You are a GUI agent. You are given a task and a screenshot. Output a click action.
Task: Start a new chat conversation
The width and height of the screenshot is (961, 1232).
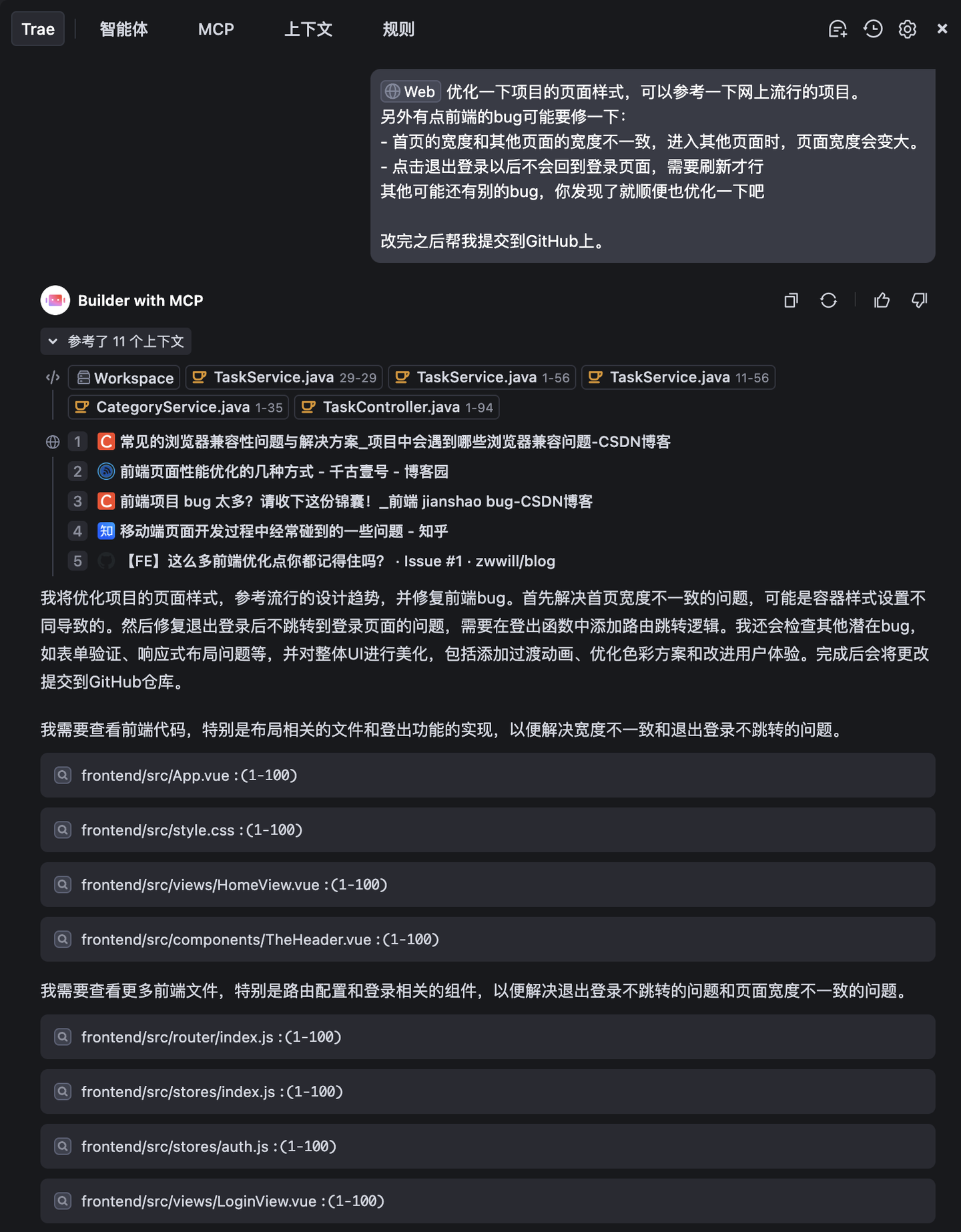point(837,29)
